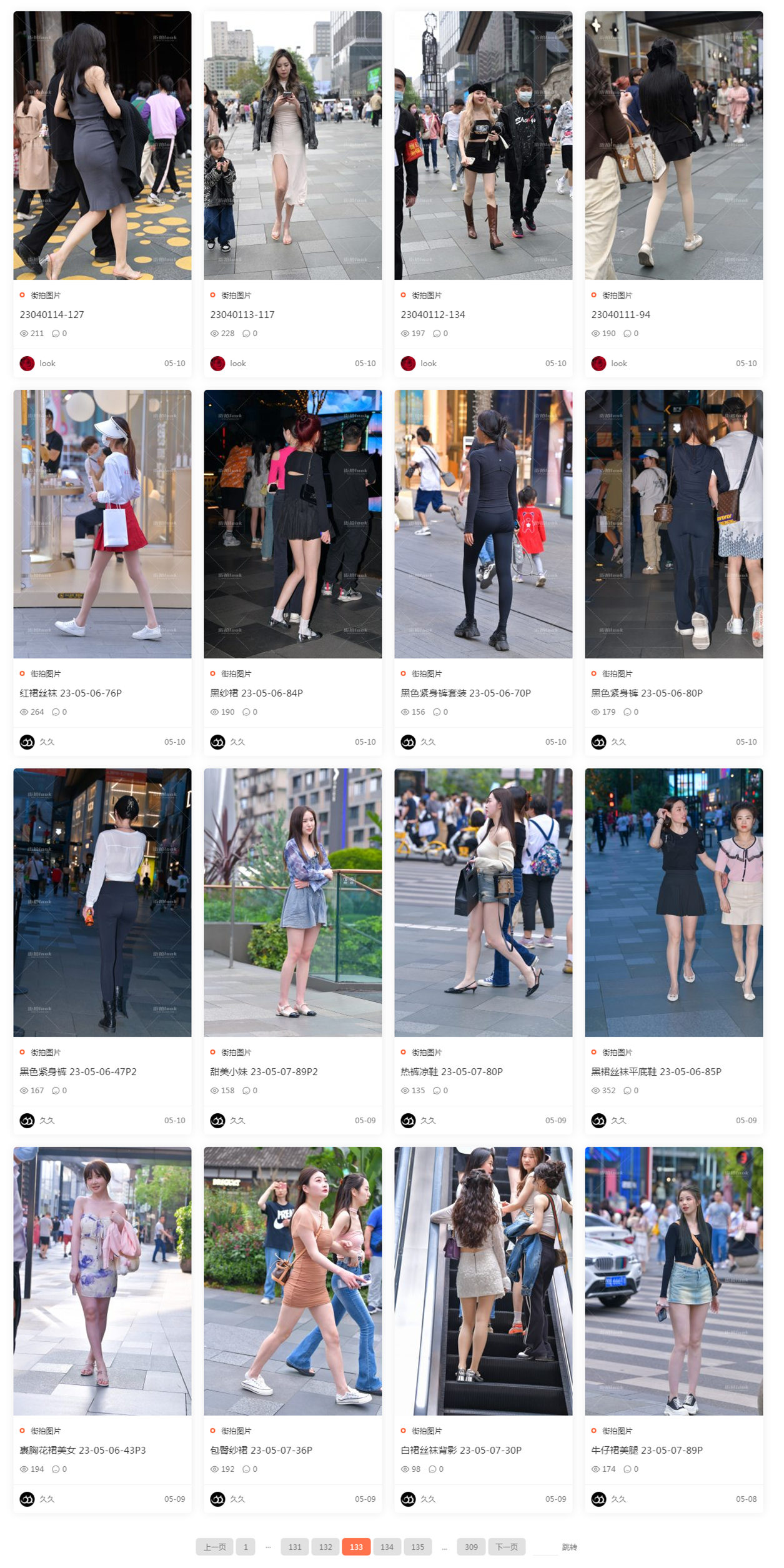Open author look under 23040111-94

[x=618, y=363]
